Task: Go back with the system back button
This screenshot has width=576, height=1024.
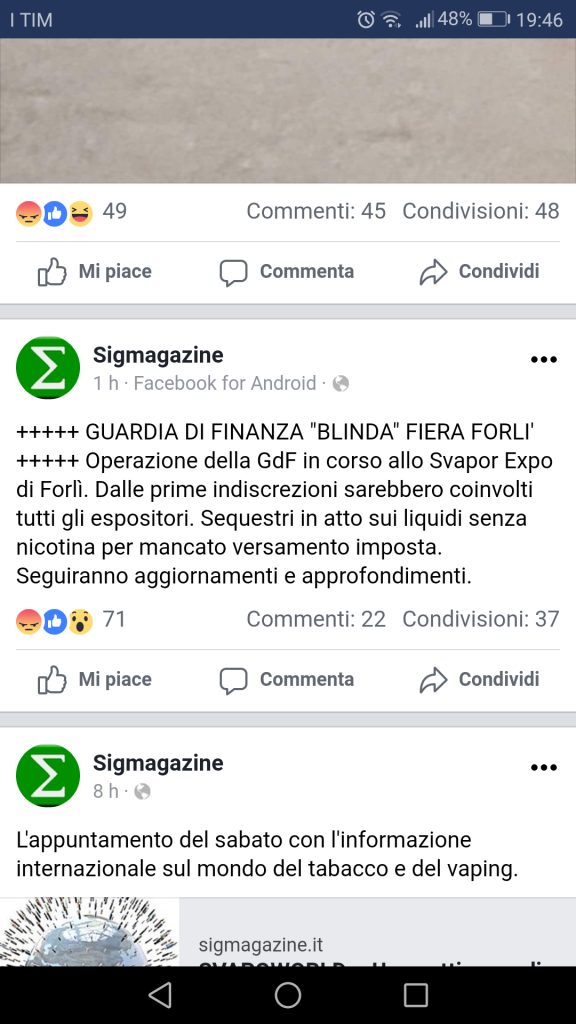Action: click(x=160, y=995)
